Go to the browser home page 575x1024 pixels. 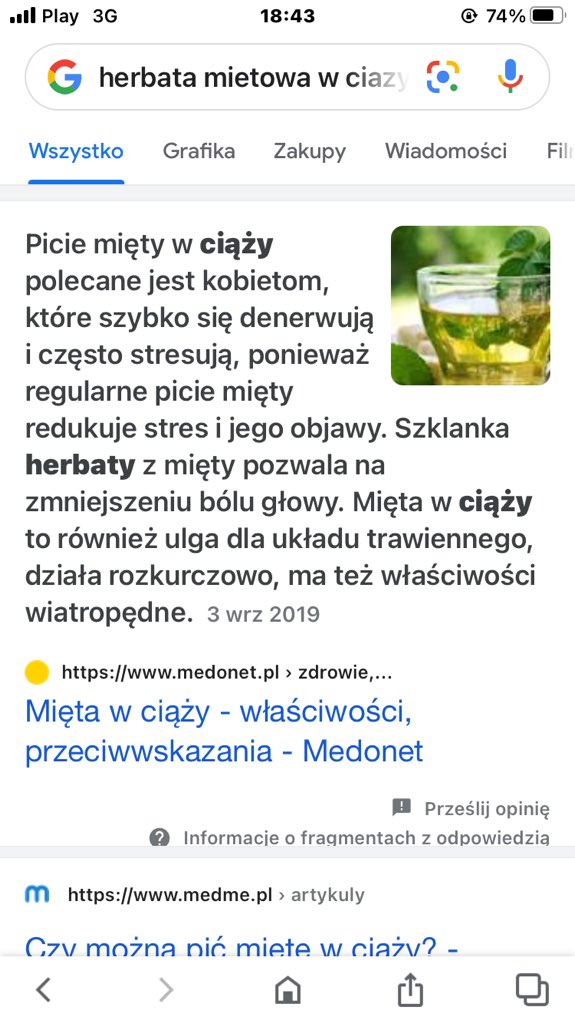pyautogui.click(x=288, y=990)
